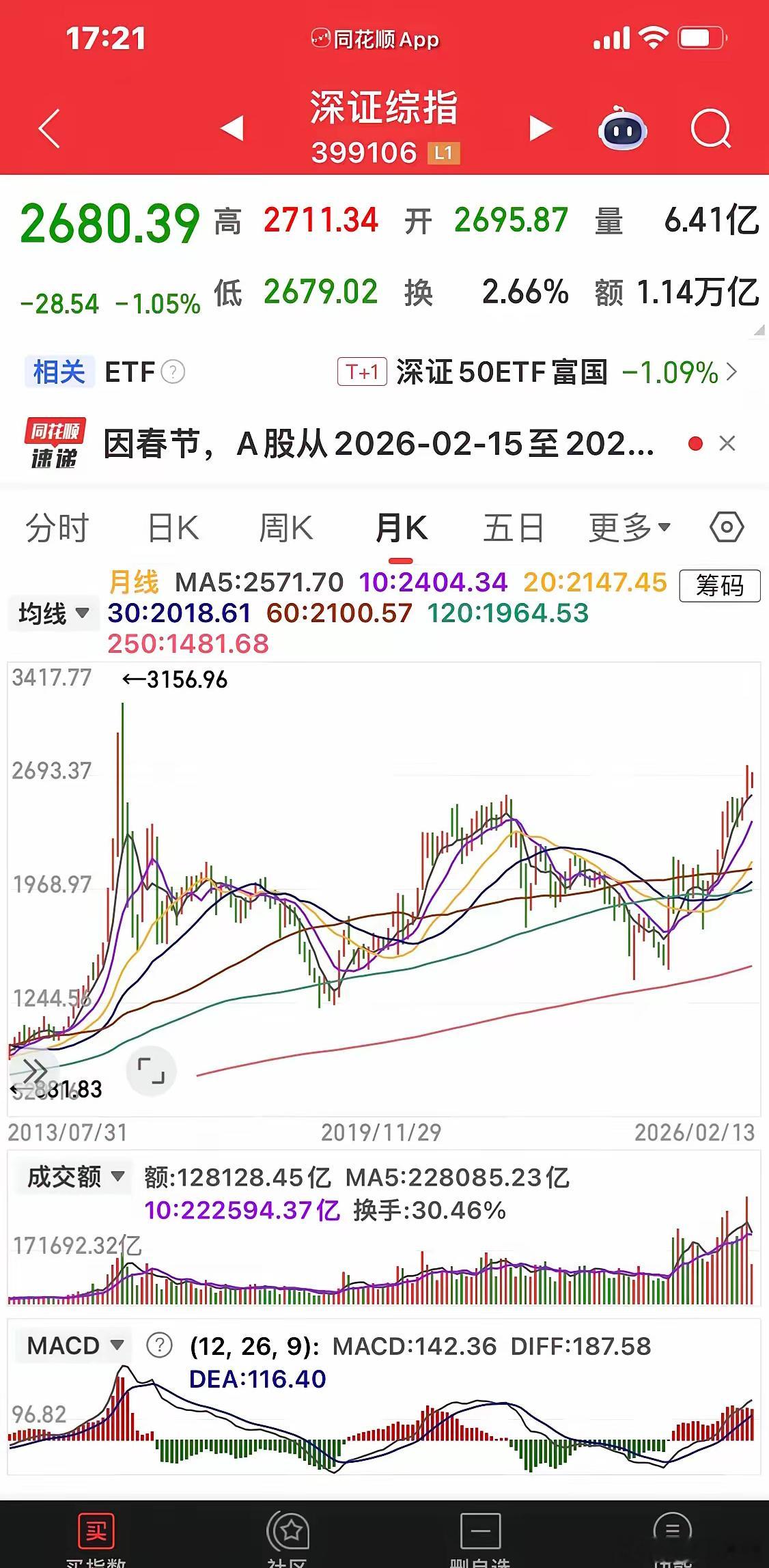This screenshot has height=1568, width=769.
Task: Tap the back arrow to exit
Action: coord(48,127)
